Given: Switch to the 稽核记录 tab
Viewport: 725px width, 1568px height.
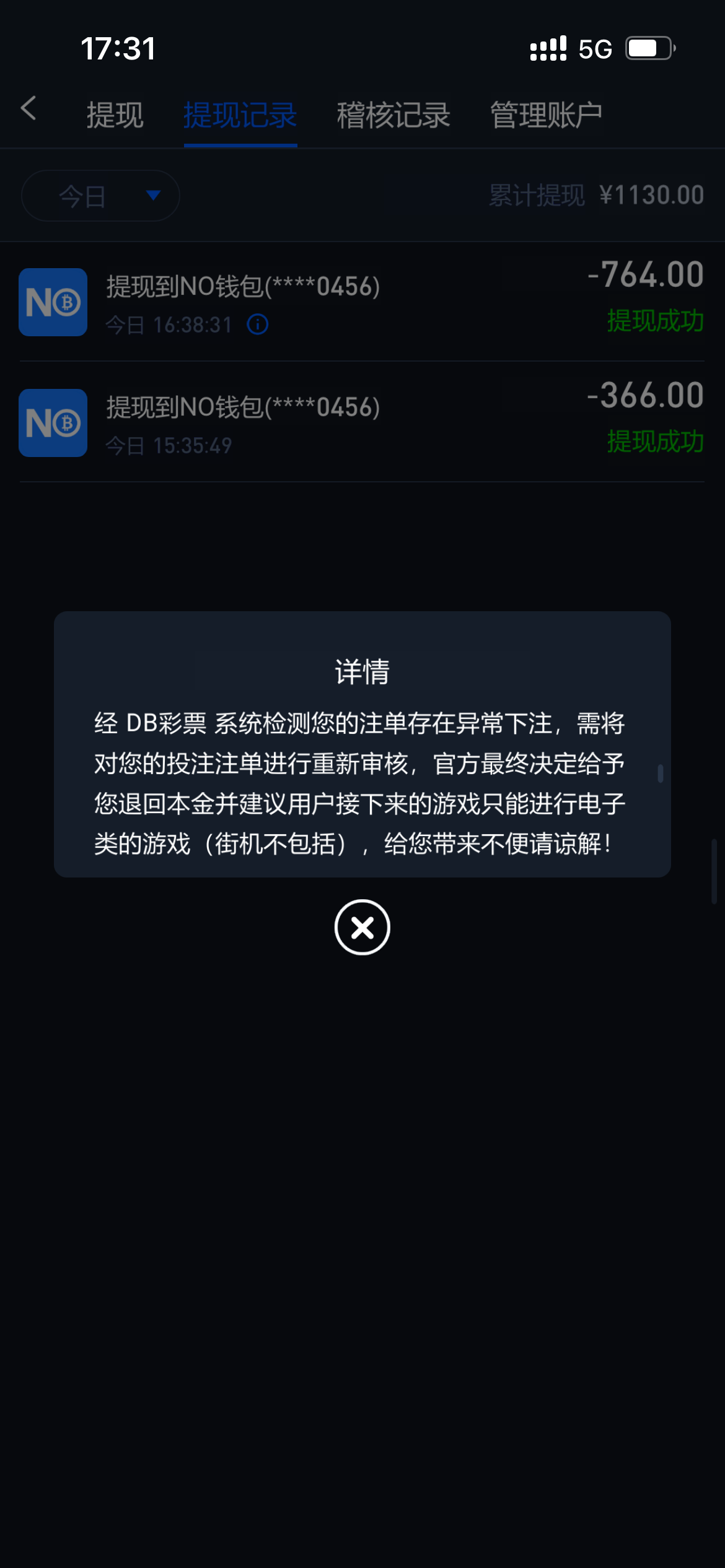Looking at the screenshot, I should 393,115.
